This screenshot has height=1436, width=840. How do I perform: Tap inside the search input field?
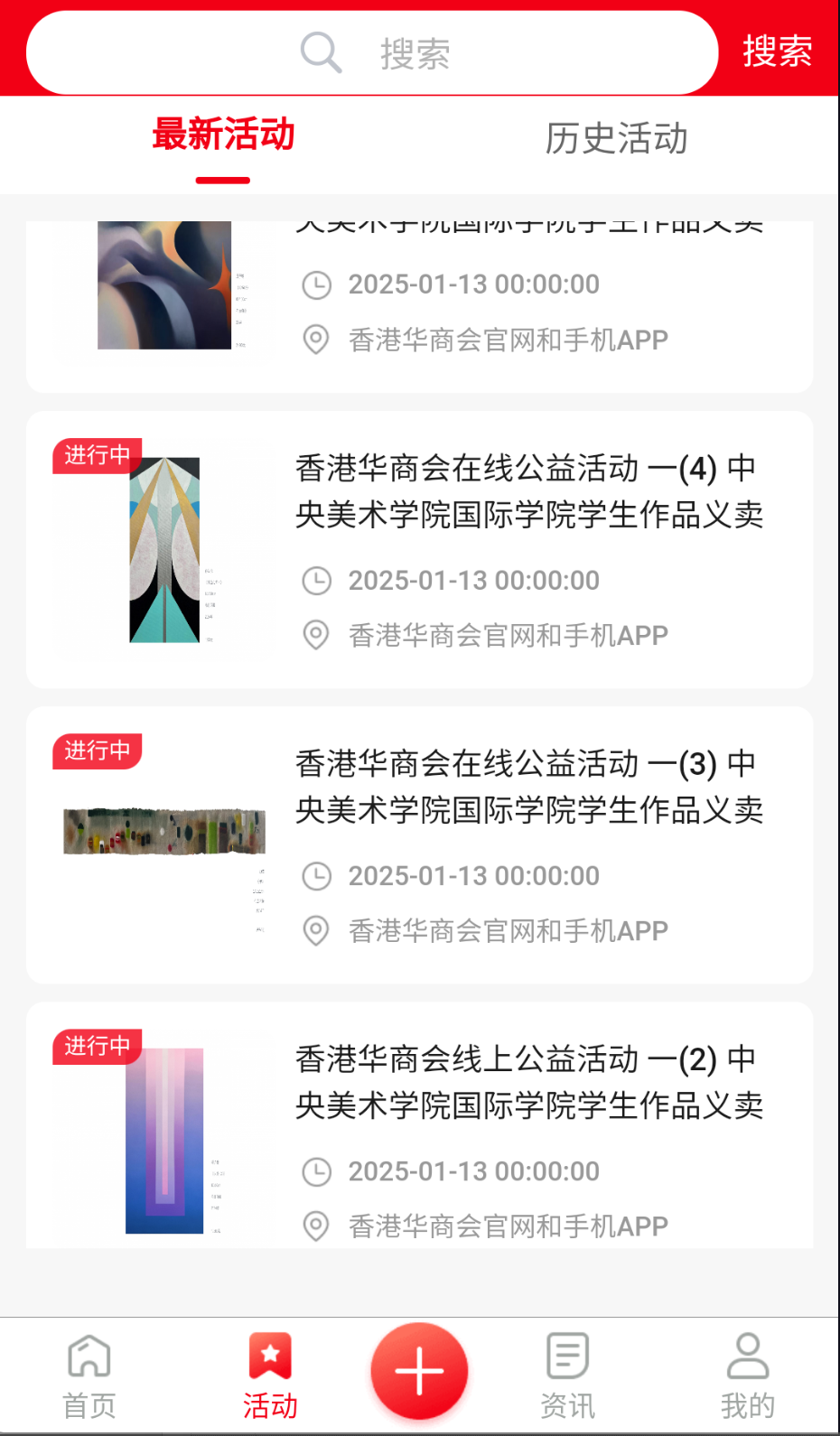coord(497,52)
